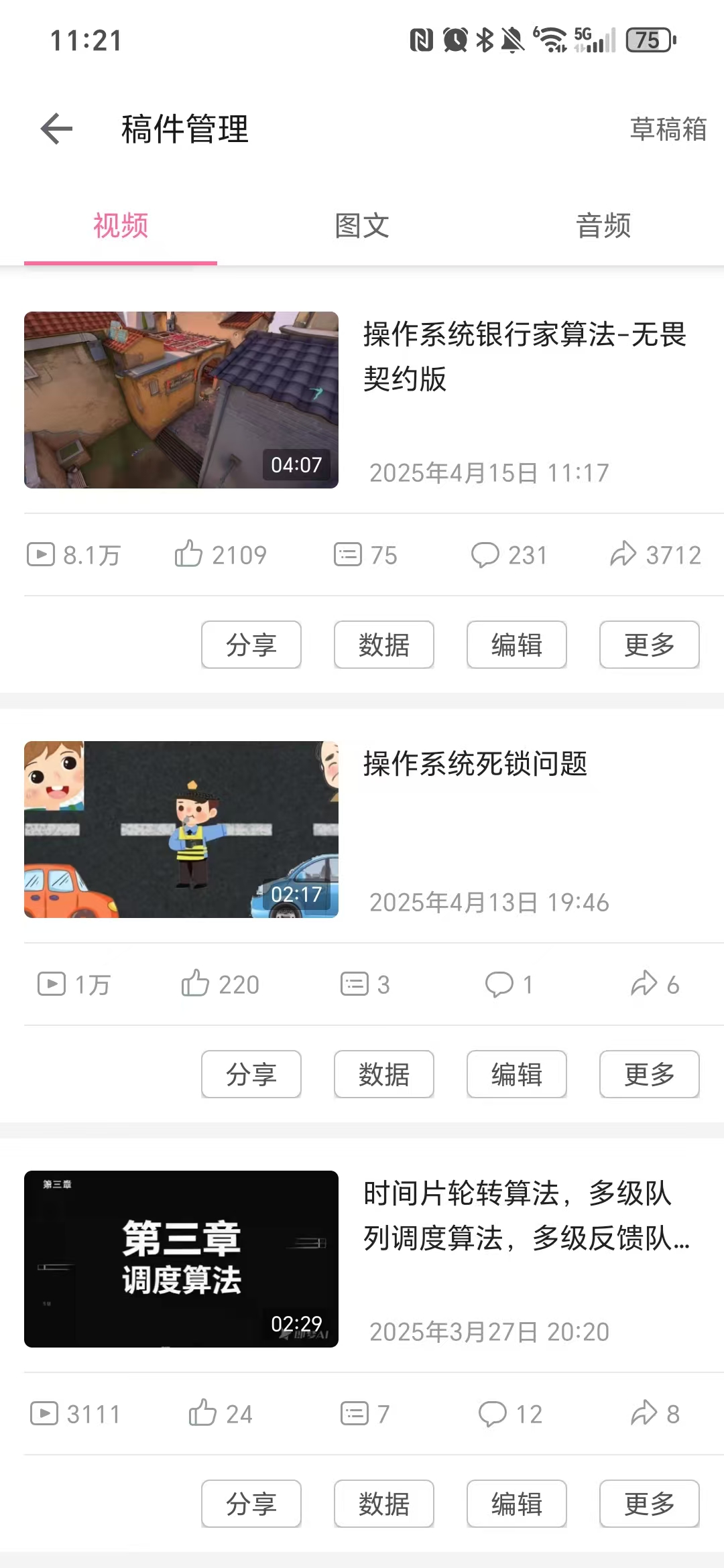View 数据 for the 银行家算法 video
The height and width of the screenshot is (1568, 724).
[x=384, y=645]
